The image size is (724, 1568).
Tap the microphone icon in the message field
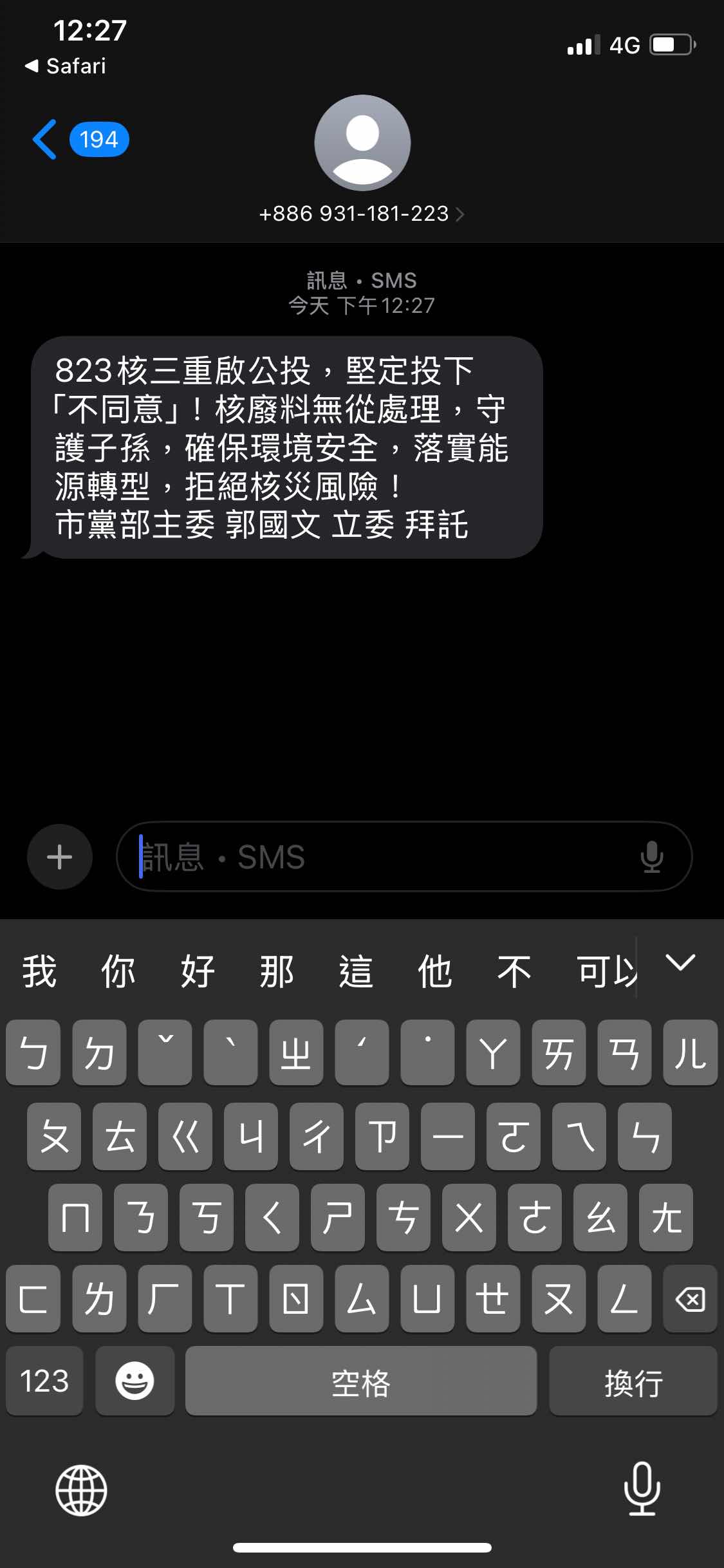click(653, 857)
